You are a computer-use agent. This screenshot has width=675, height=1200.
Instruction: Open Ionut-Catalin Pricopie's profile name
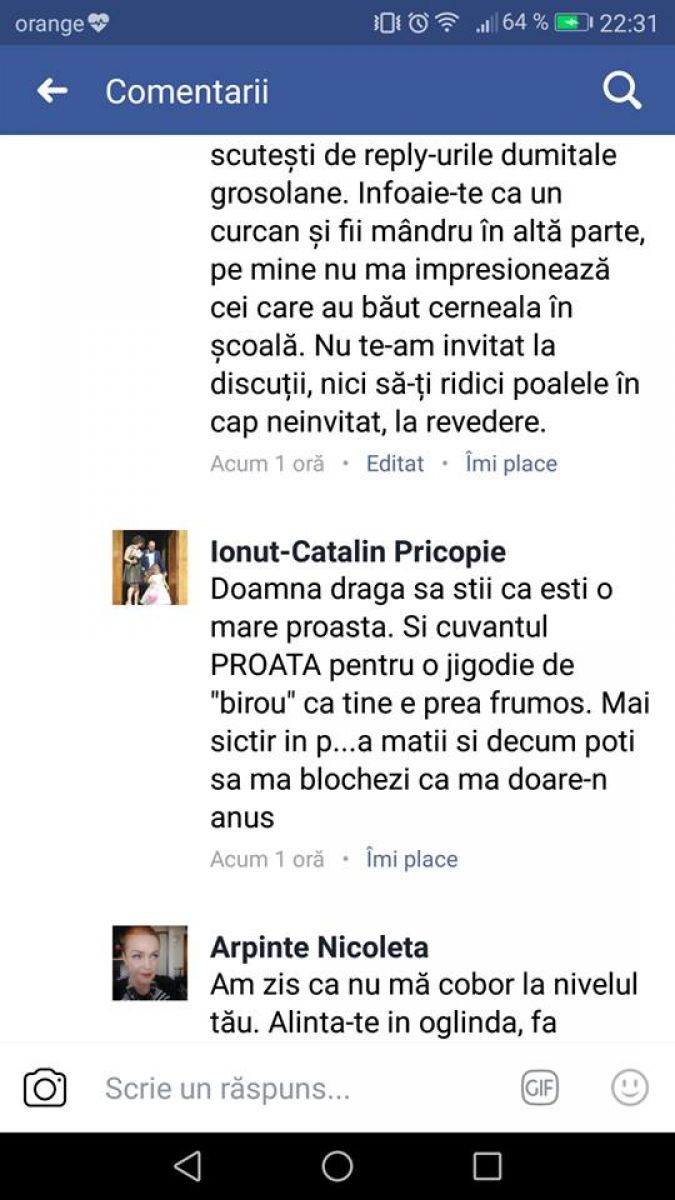click(x=358, y=551)
